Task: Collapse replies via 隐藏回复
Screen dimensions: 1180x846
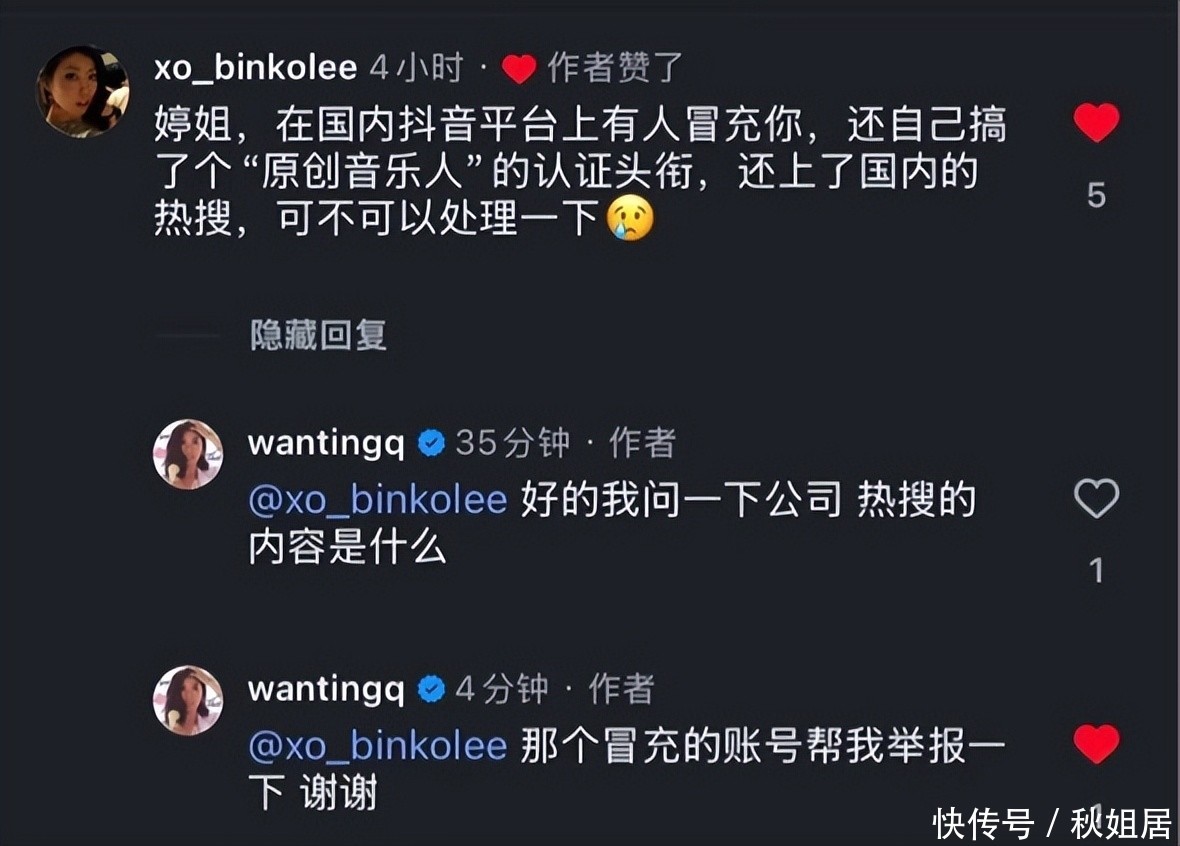Action: pyautogui.click(x=318, y=335)
